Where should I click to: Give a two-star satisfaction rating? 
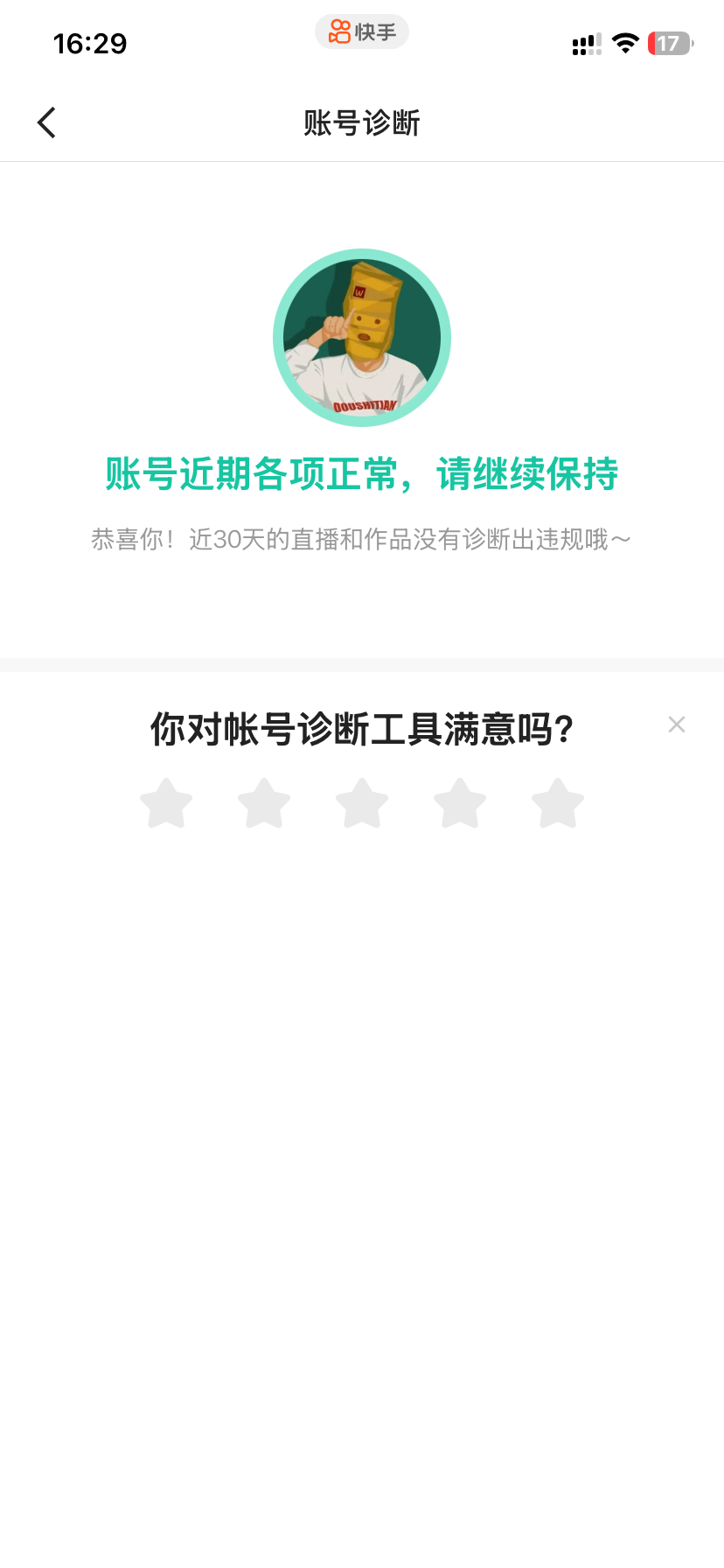pos(264,803)
